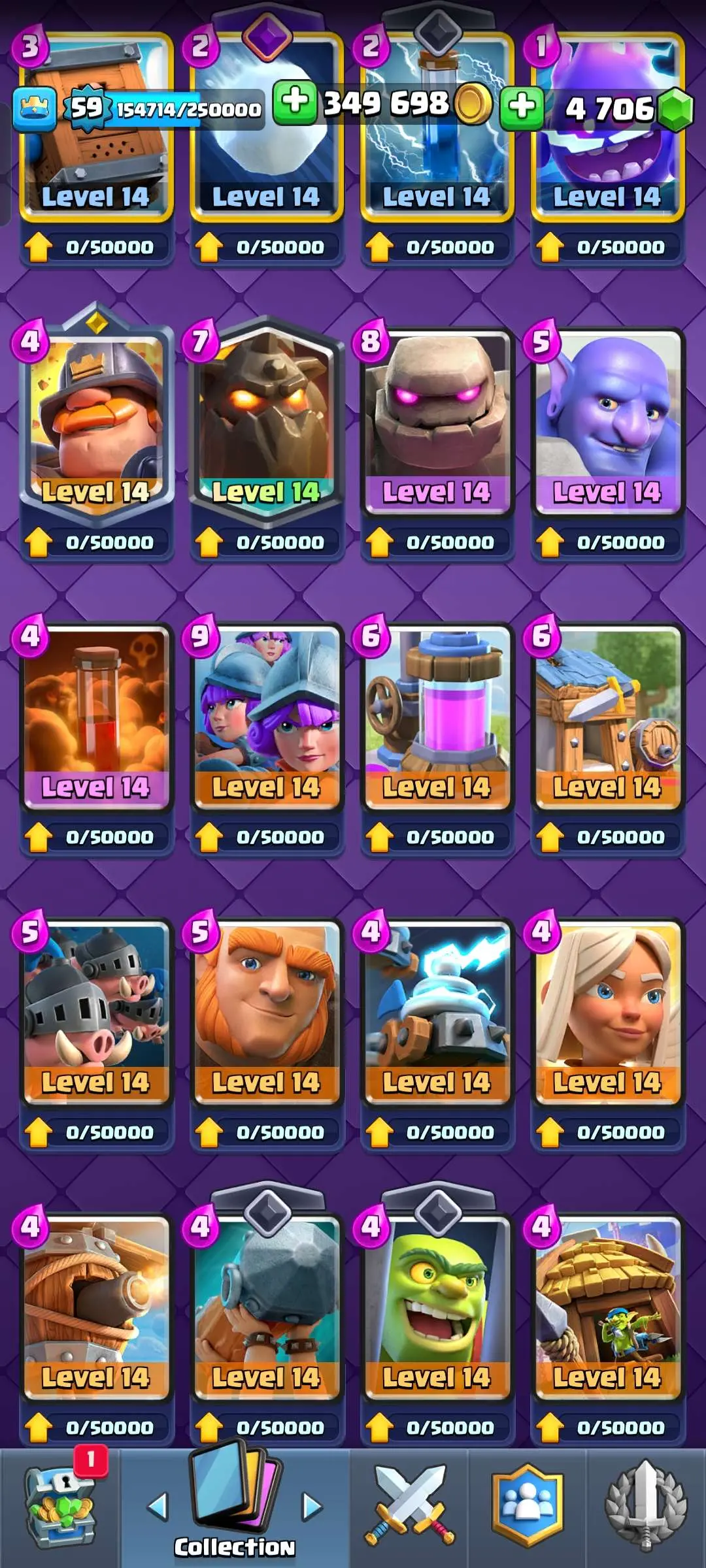Tap the left arrow beside Collection

[158, 1507]
